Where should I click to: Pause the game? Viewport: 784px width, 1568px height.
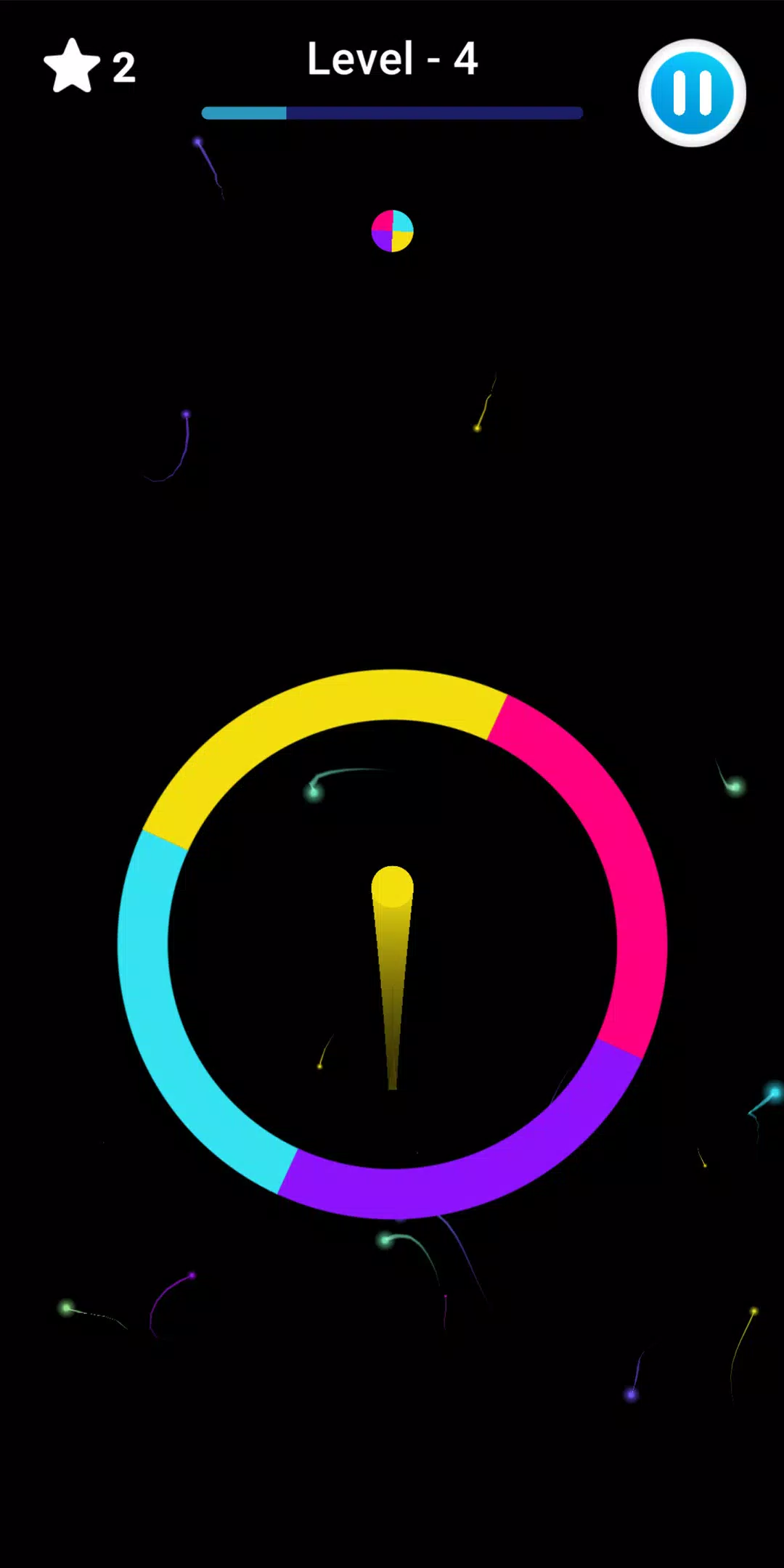click(x=692, y=93)
